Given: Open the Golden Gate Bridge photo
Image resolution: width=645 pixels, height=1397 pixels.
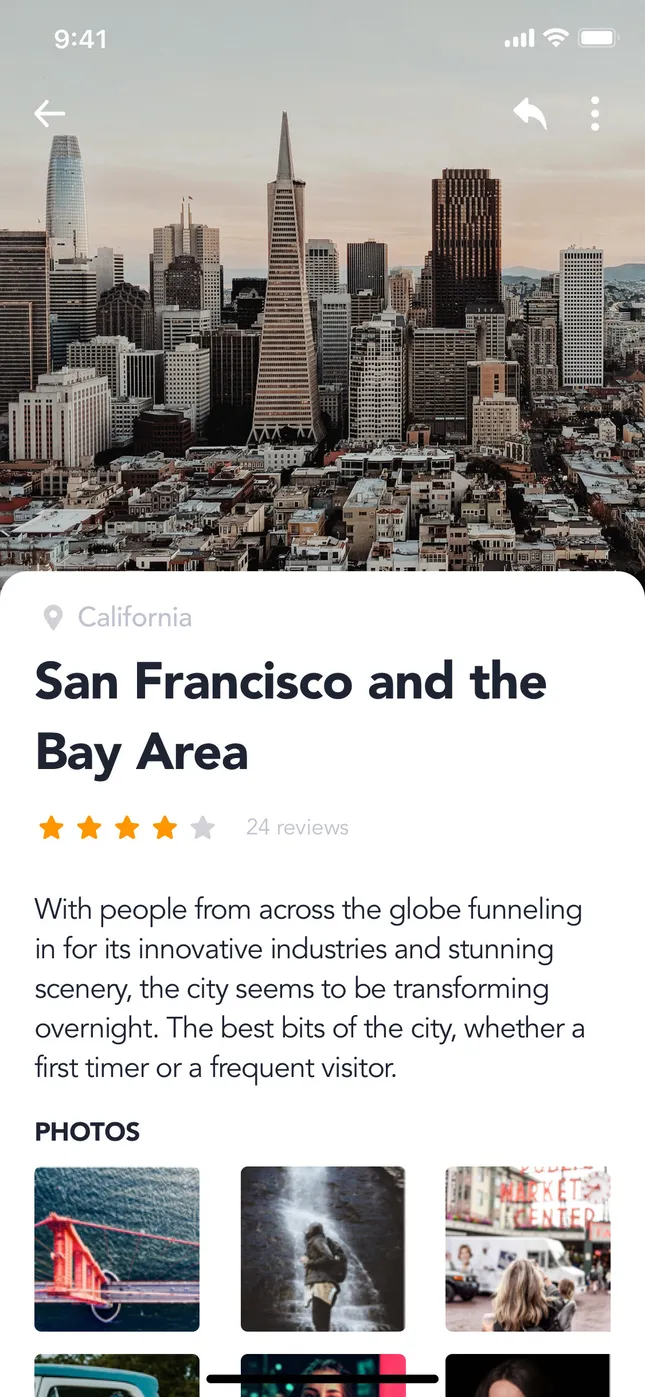Looking at the screenshot, I should pos(117,1248).
